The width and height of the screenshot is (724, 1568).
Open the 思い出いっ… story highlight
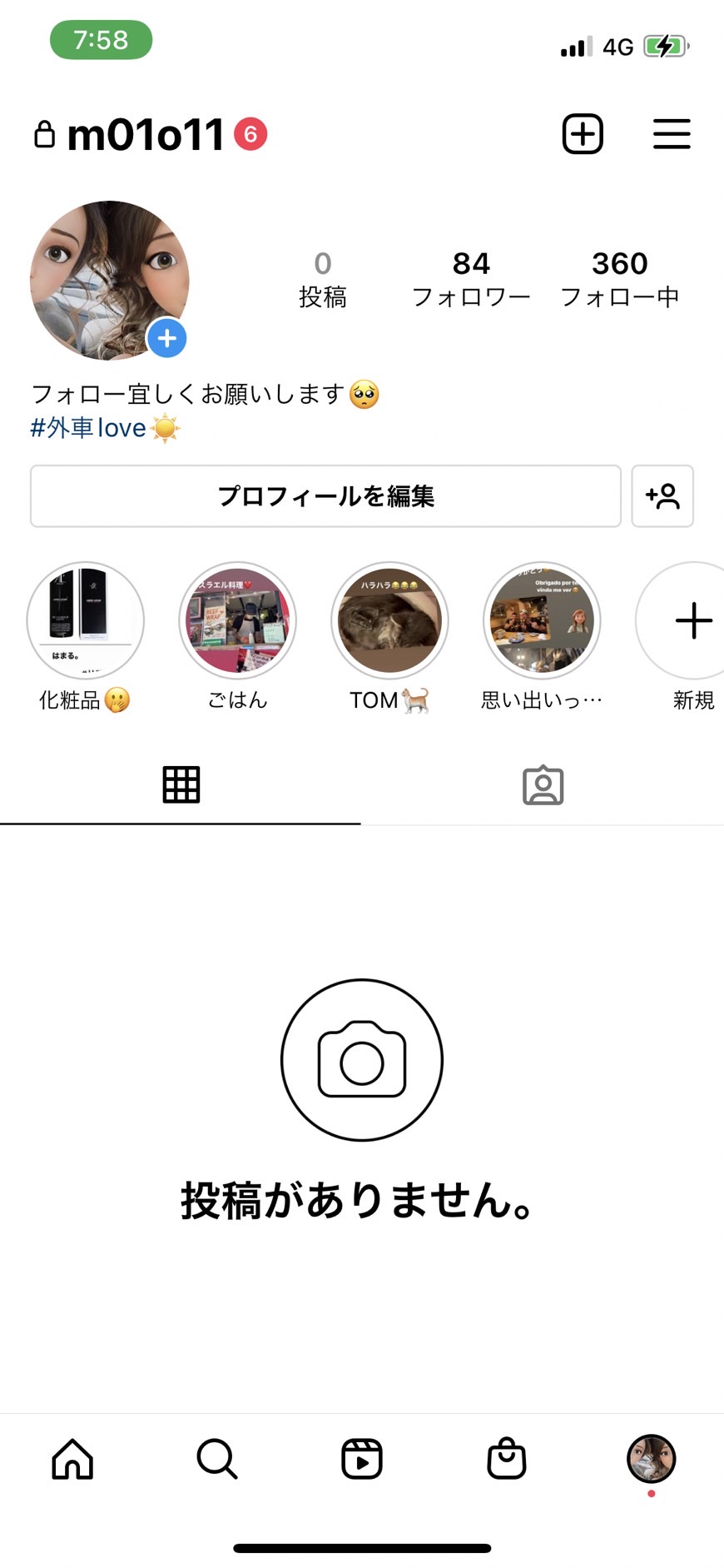click(542, 620)
